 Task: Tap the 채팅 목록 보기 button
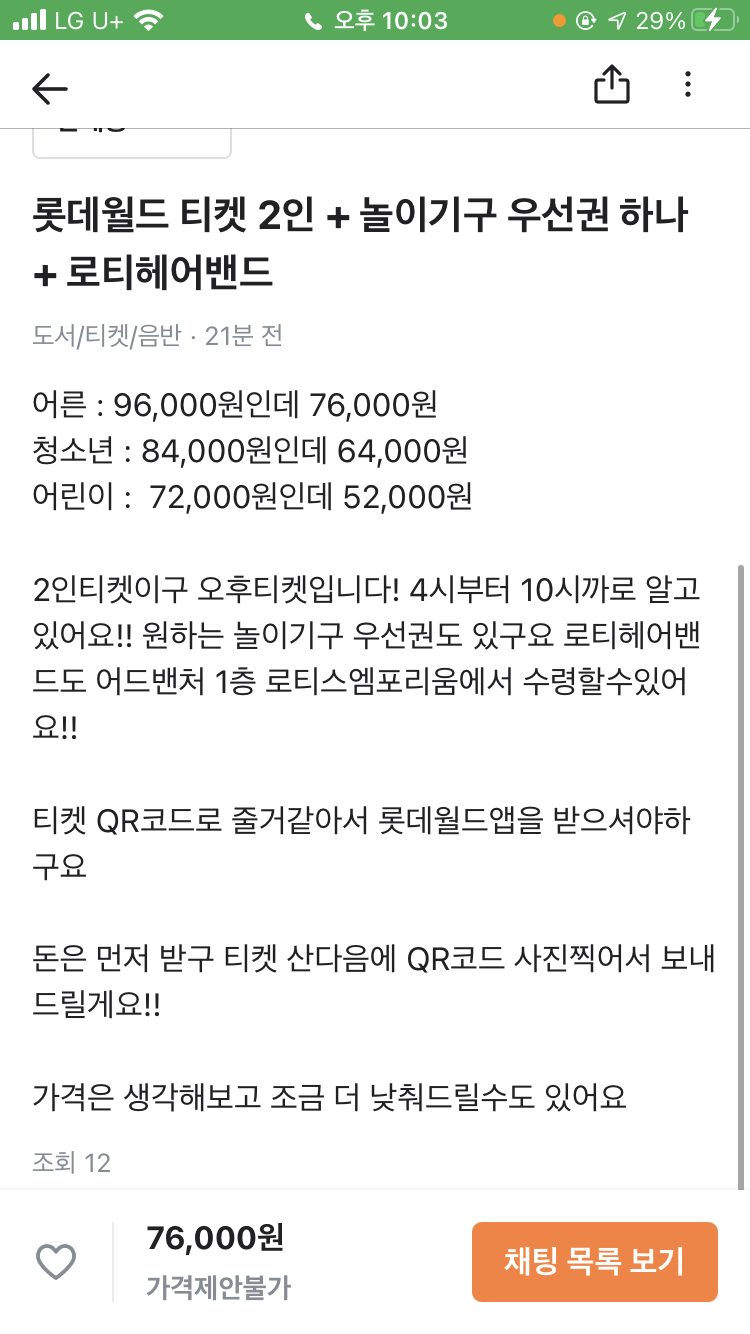point(595,1261)
